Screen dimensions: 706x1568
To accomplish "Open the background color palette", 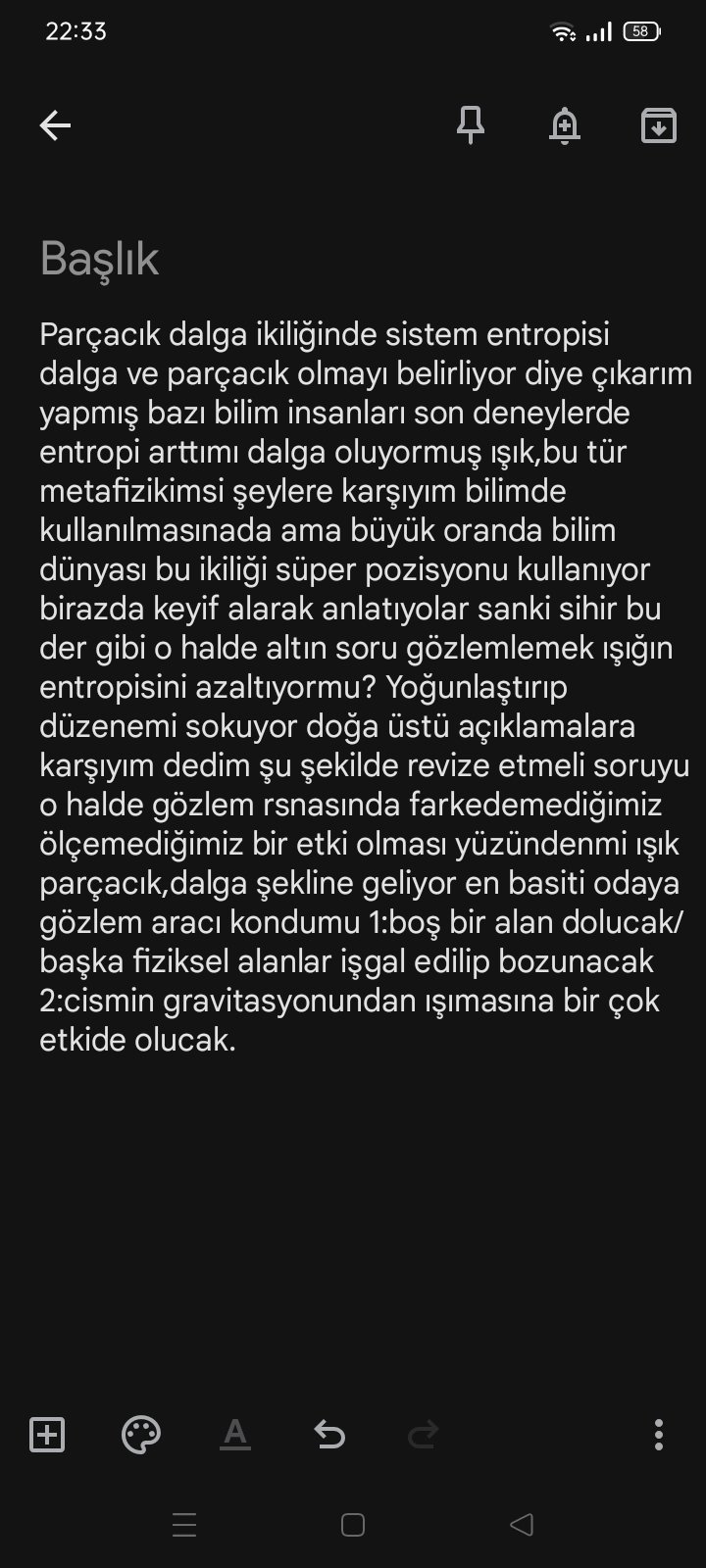I will coord(141,1435).
